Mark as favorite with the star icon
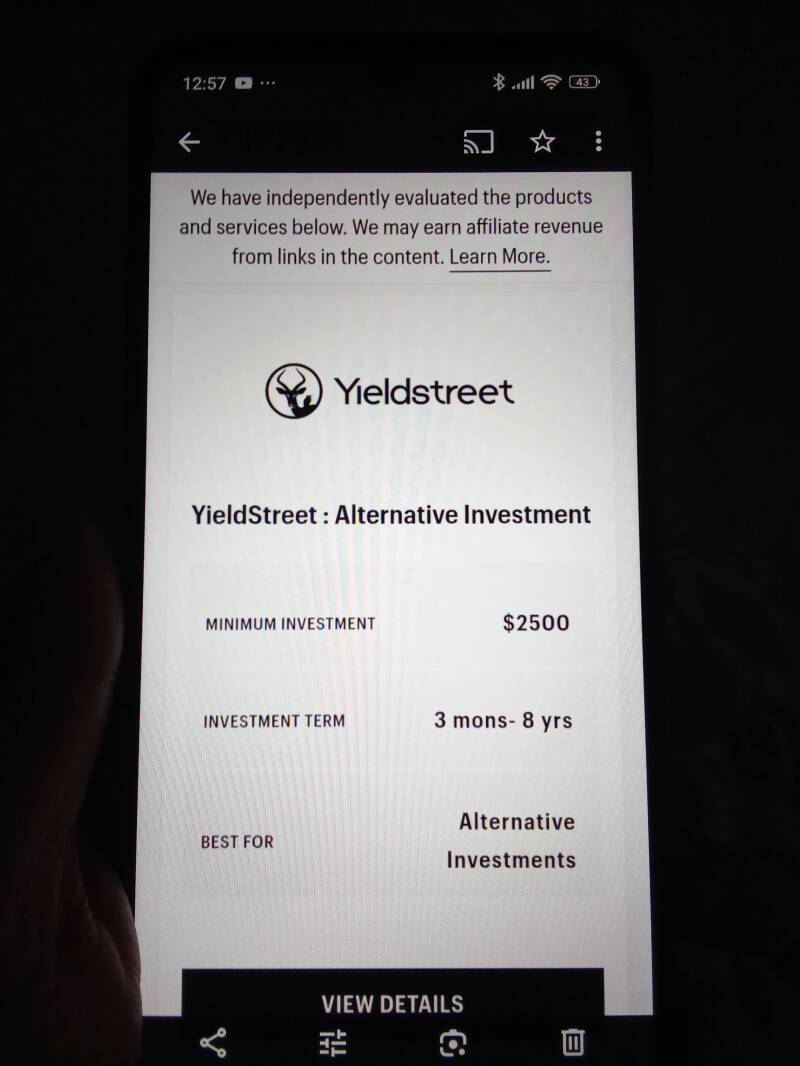The image size is (800, 1066). pos(542,142)
